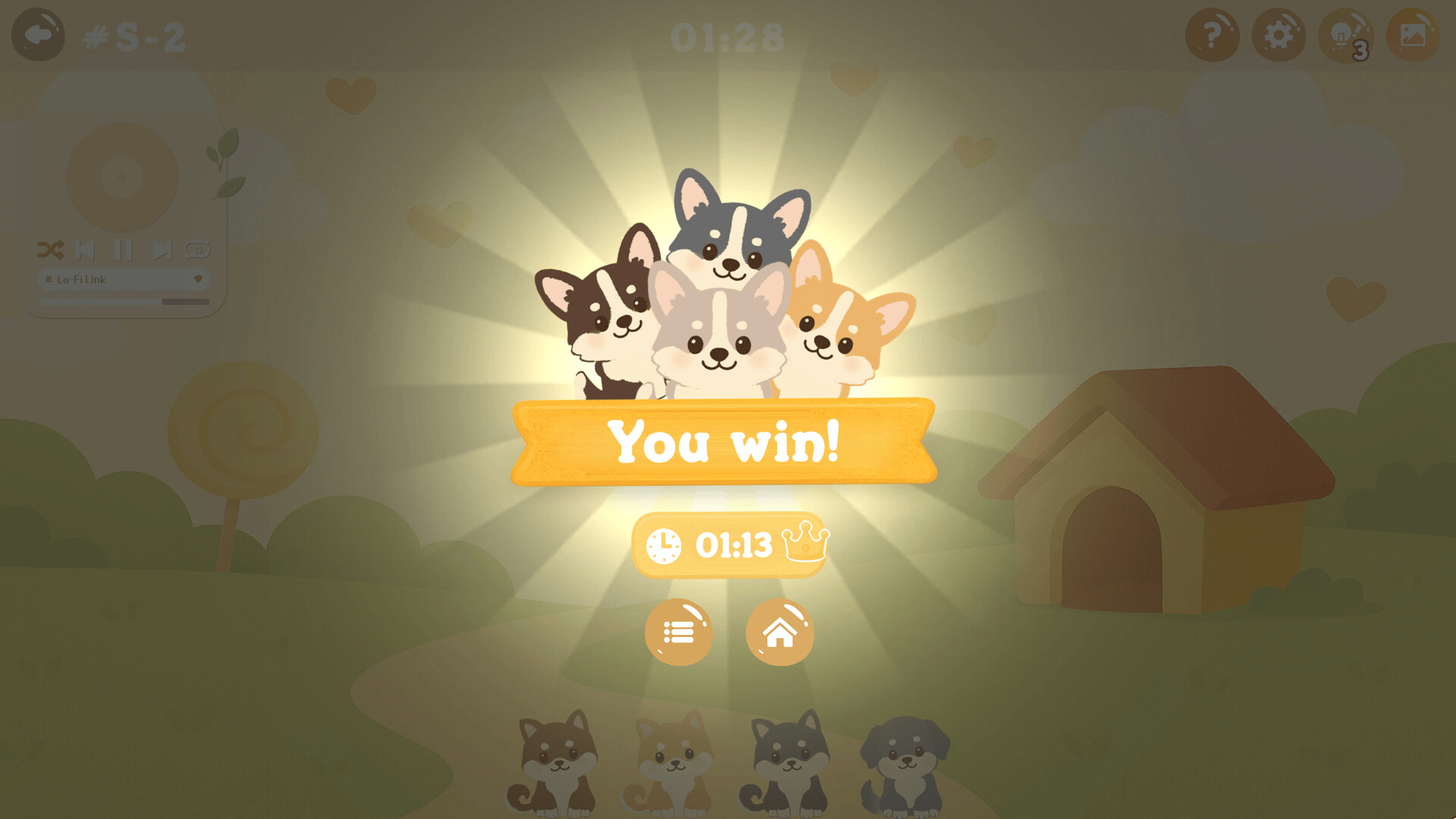The height and width of the screenshot is (819, 1456).
Task: Open the settings gear
Action: click(x=1278, y=35)
